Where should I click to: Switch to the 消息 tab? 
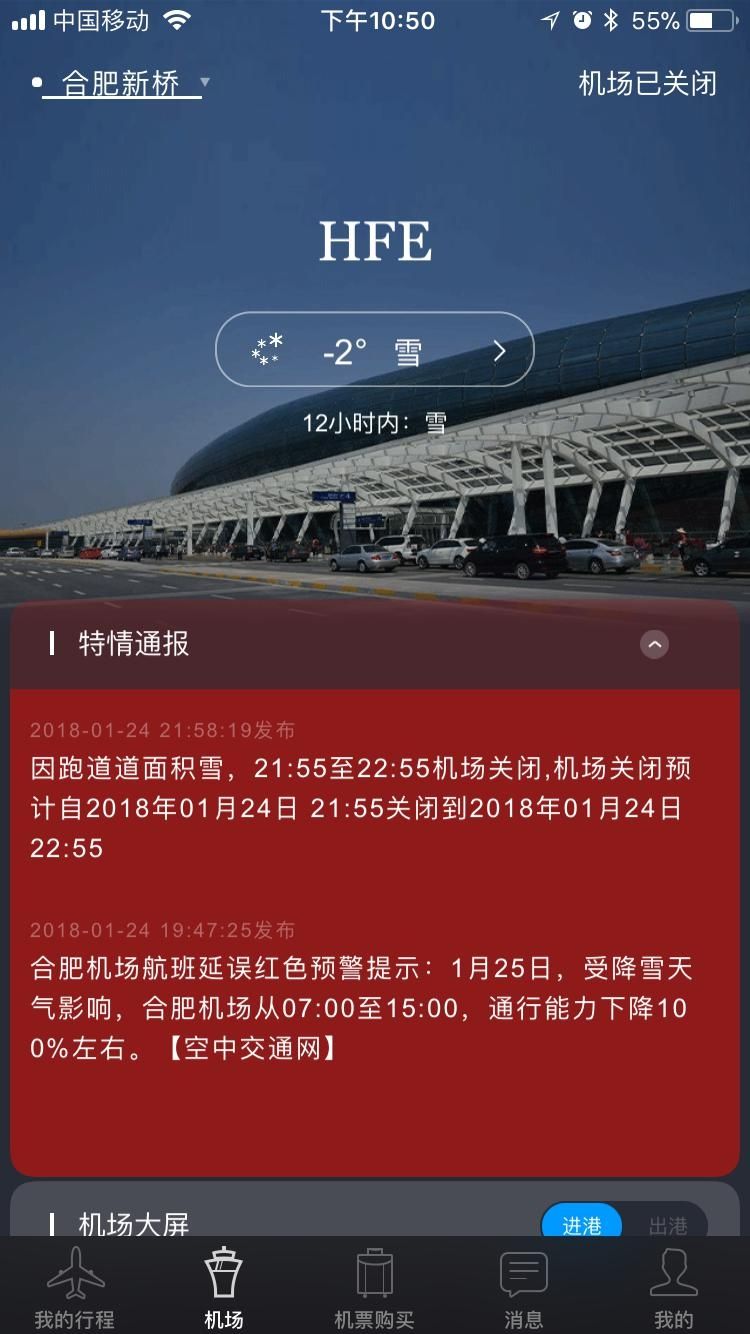(523, 1288)
